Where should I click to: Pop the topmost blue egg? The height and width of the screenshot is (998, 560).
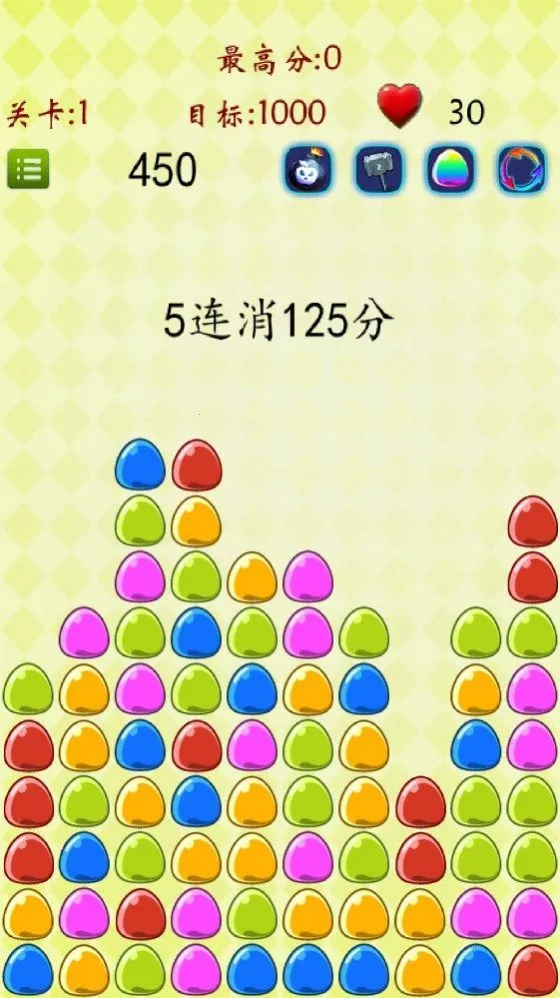(x=140, y=464)
